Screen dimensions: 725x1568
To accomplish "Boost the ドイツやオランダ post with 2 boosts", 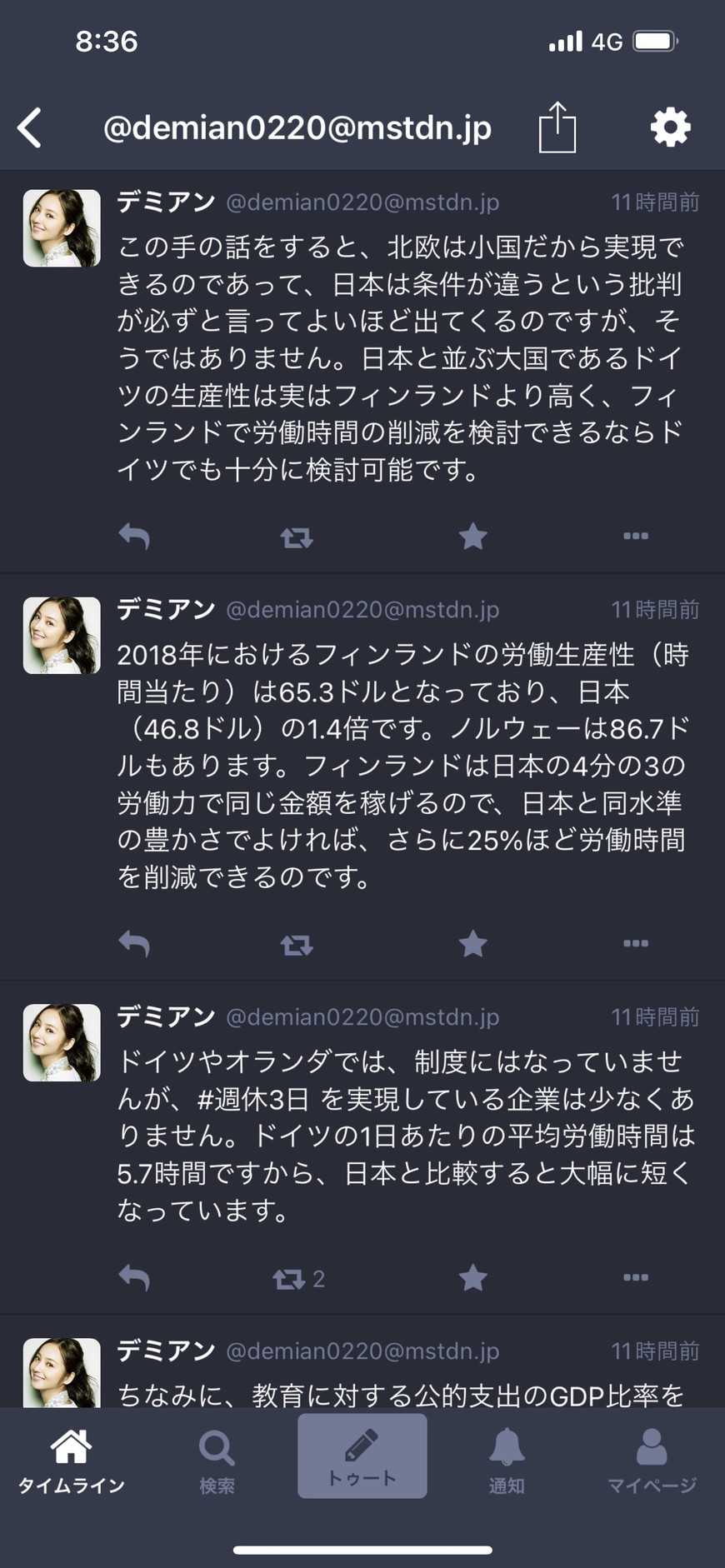I will click(x=290, y=1278).
